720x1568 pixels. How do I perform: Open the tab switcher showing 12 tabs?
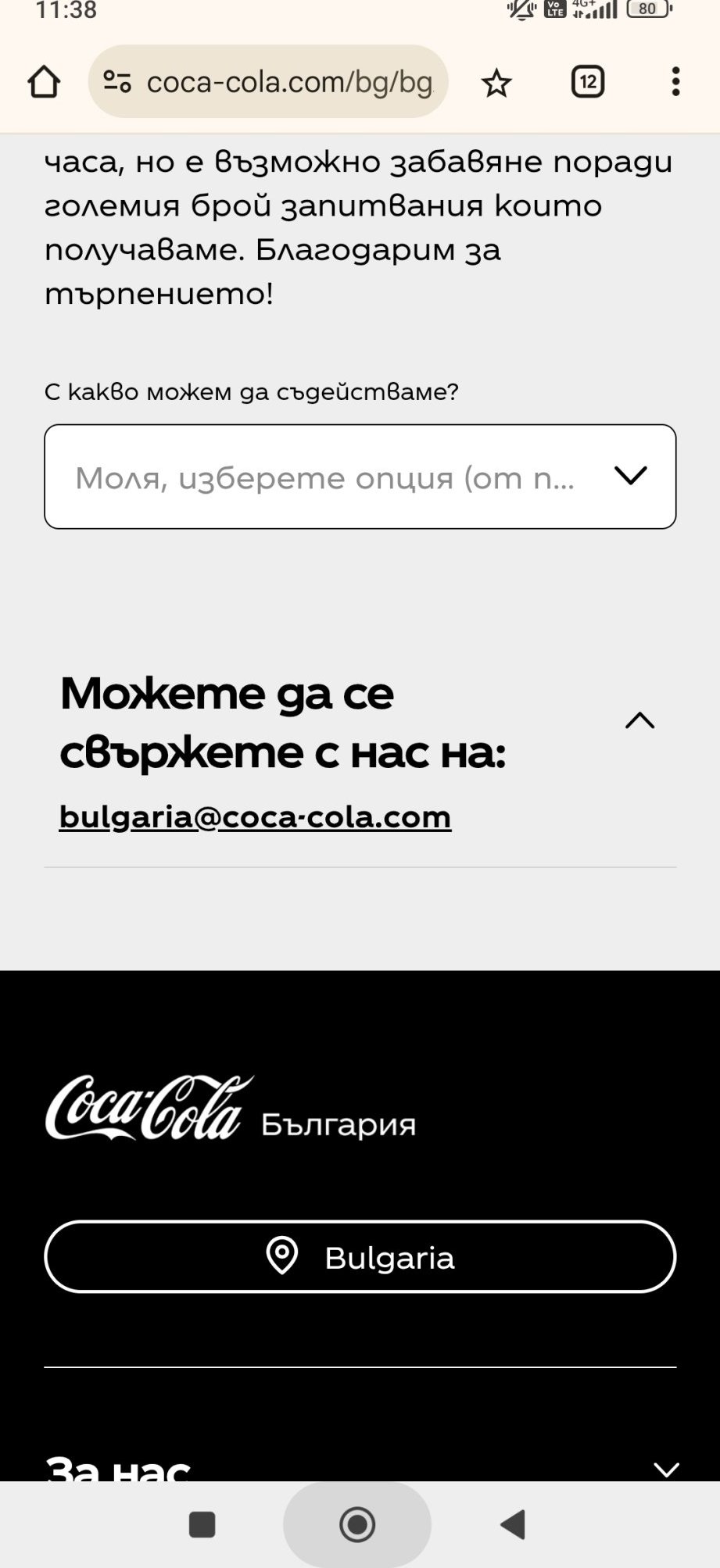point(588,82)
